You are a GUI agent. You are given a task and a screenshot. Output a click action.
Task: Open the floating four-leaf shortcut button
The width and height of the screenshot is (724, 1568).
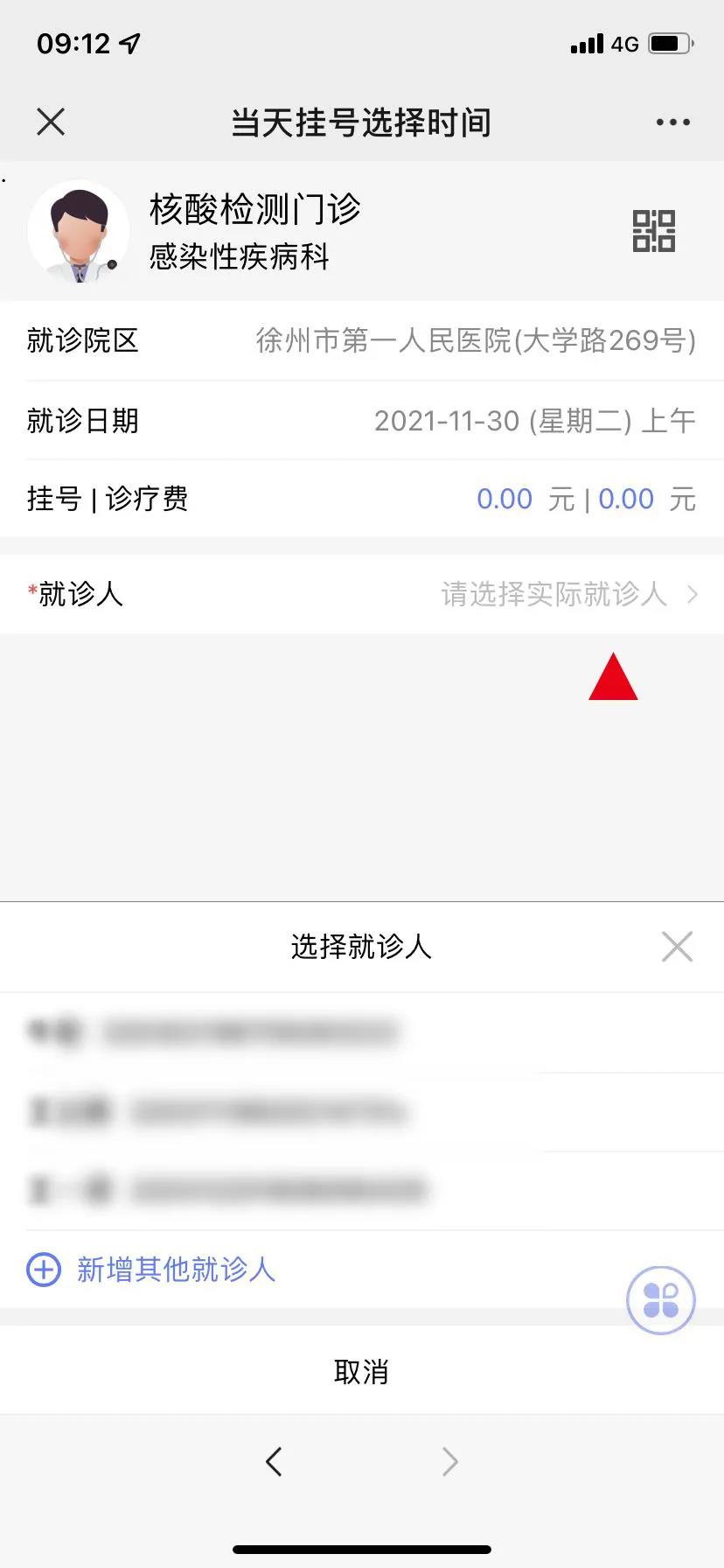click(661, 1300)
